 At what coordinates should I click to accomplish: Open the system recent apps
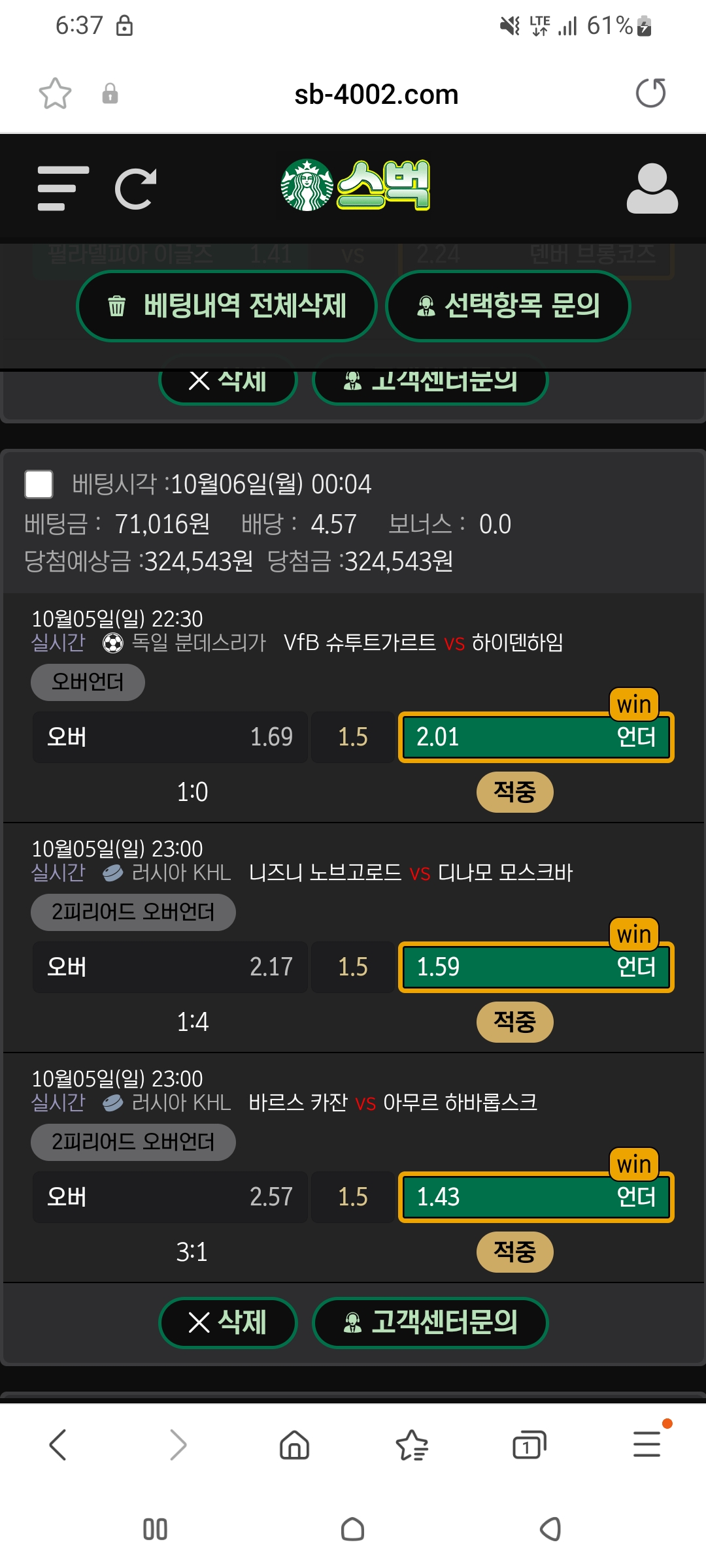coord(155,1529)
